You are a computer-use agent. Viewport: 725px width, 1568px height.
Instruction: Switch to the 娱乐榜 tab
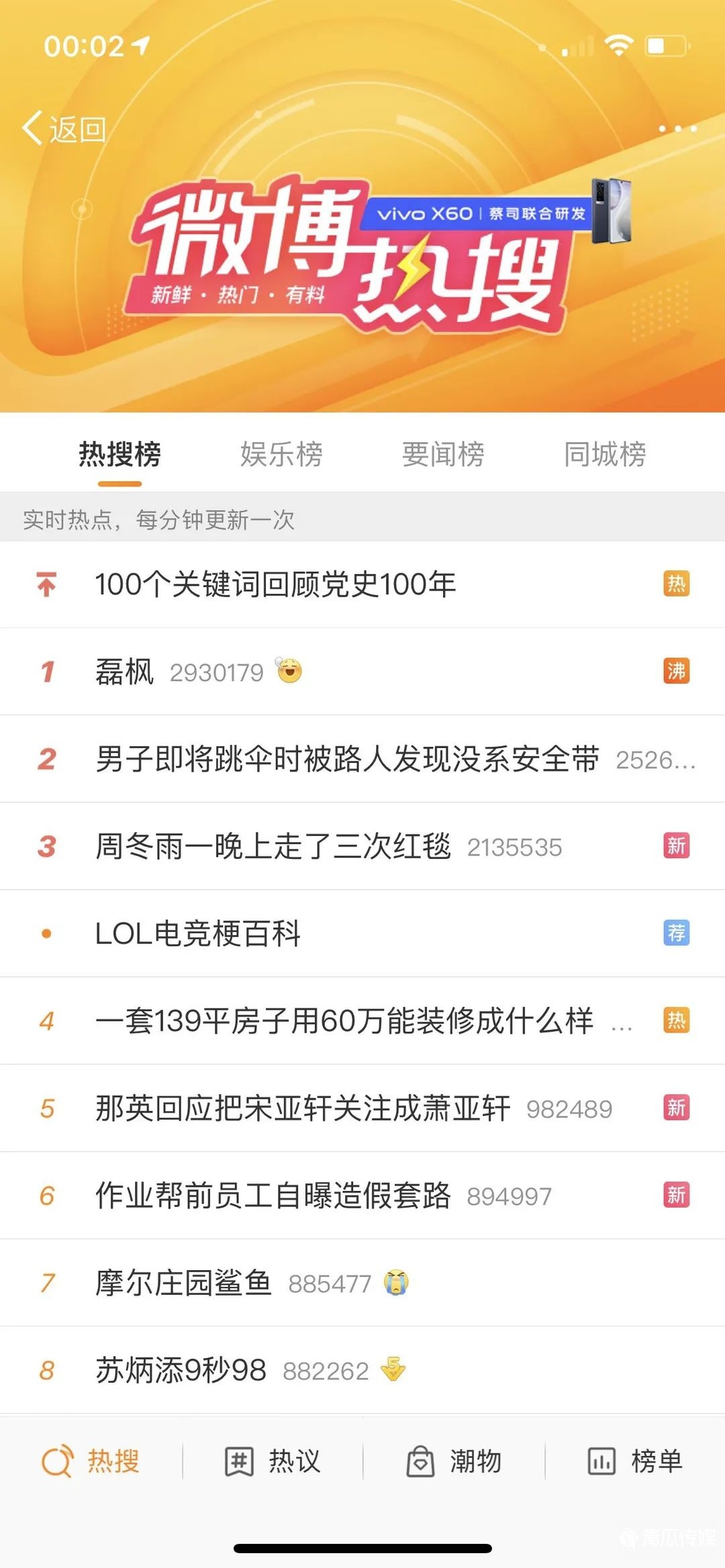coord(281,454)
